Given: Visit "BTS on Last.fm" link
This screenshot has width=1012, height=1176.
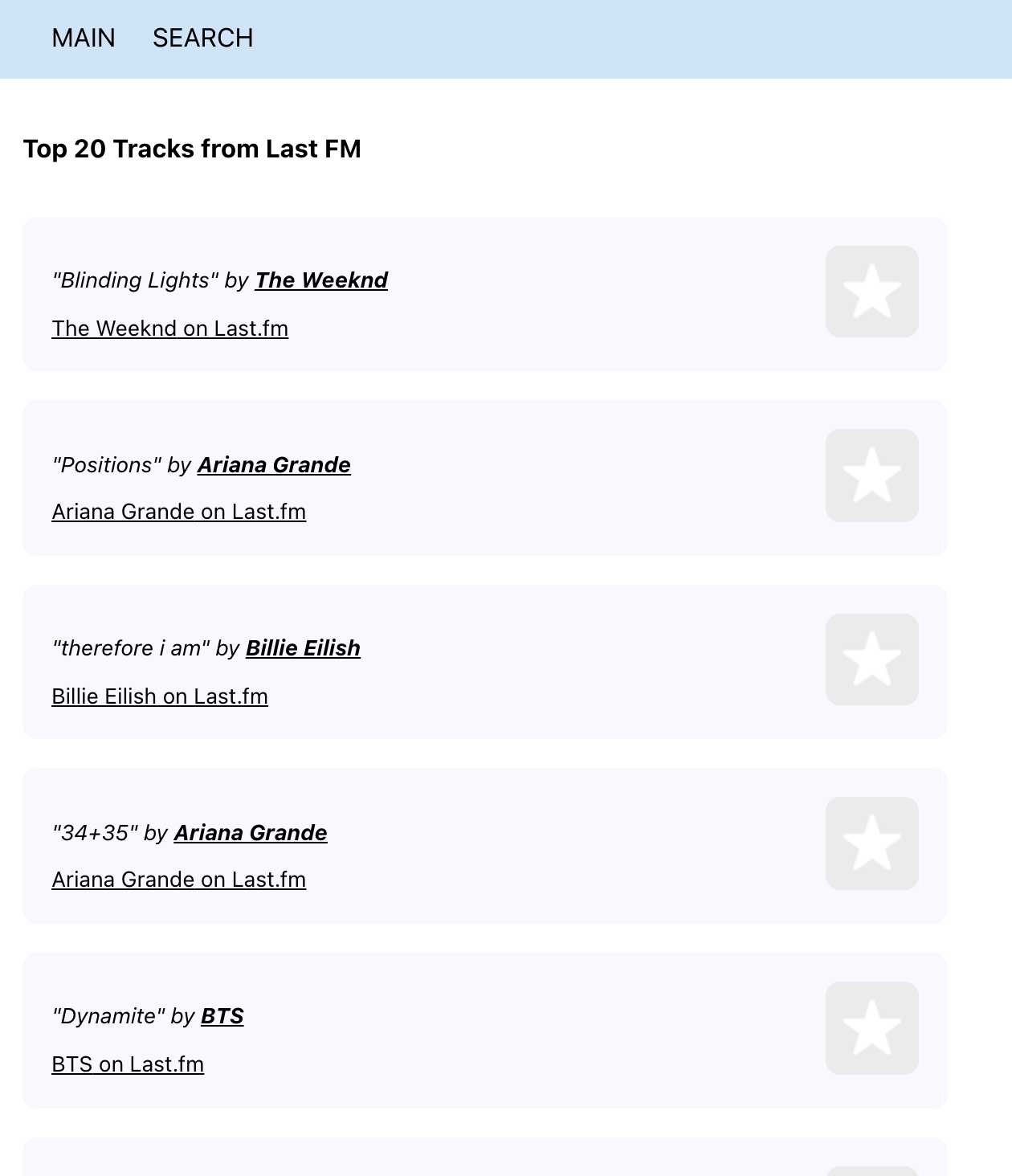Looking at the screenshot, I should coord(128,1064).
